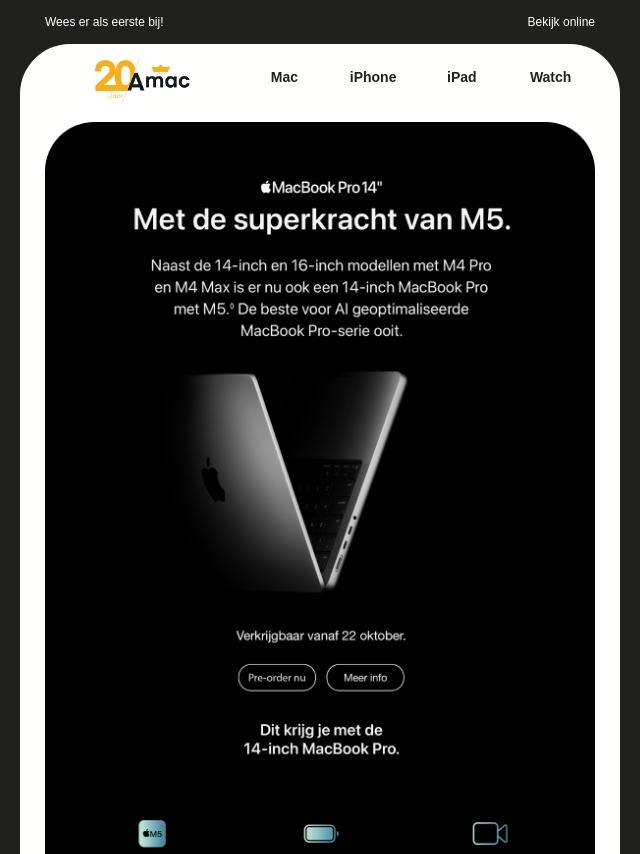Open the Watch category
Viewport: 640px width, 854px height.
click(550, 77)
